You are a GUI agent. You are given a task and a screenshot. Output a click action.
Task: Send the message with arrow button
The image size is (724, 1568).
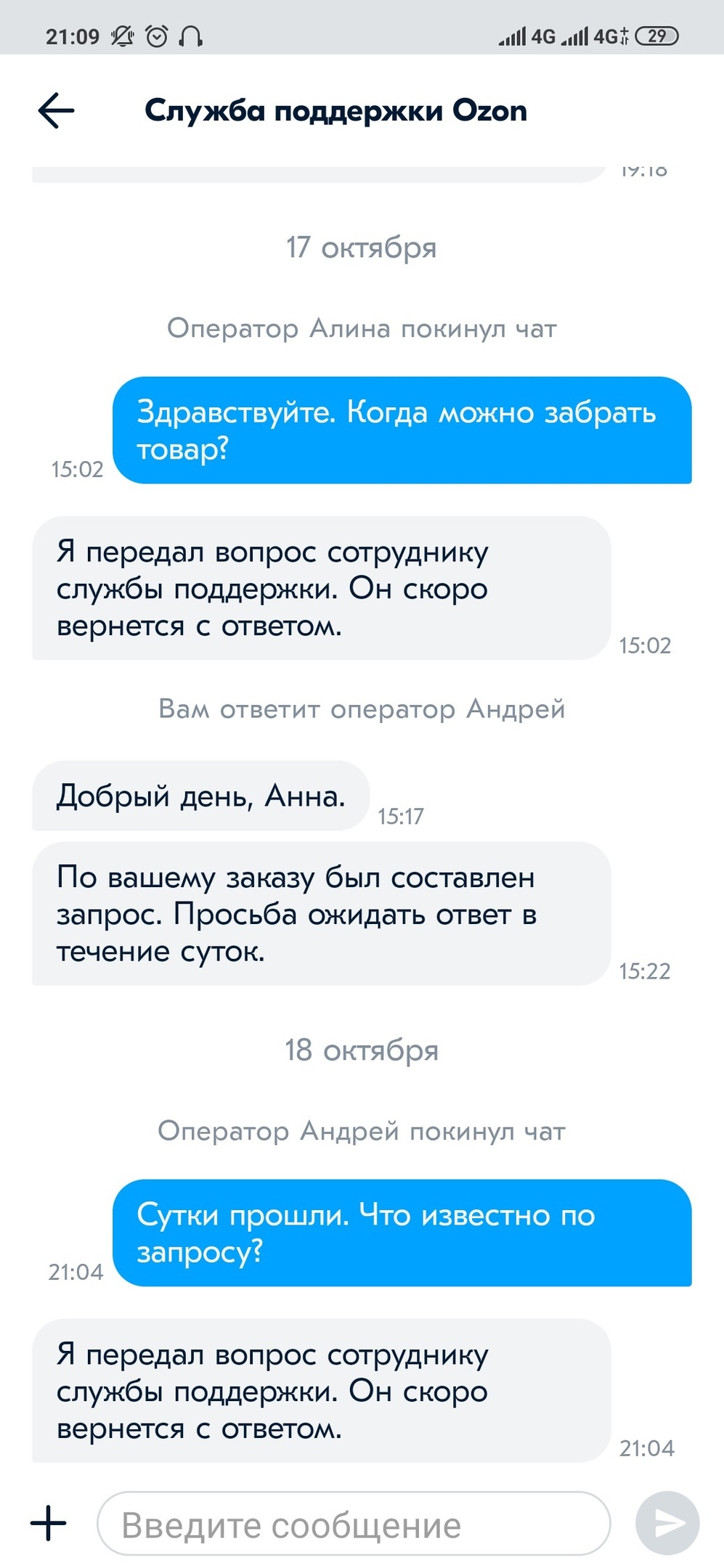[x=667, y=1523]
